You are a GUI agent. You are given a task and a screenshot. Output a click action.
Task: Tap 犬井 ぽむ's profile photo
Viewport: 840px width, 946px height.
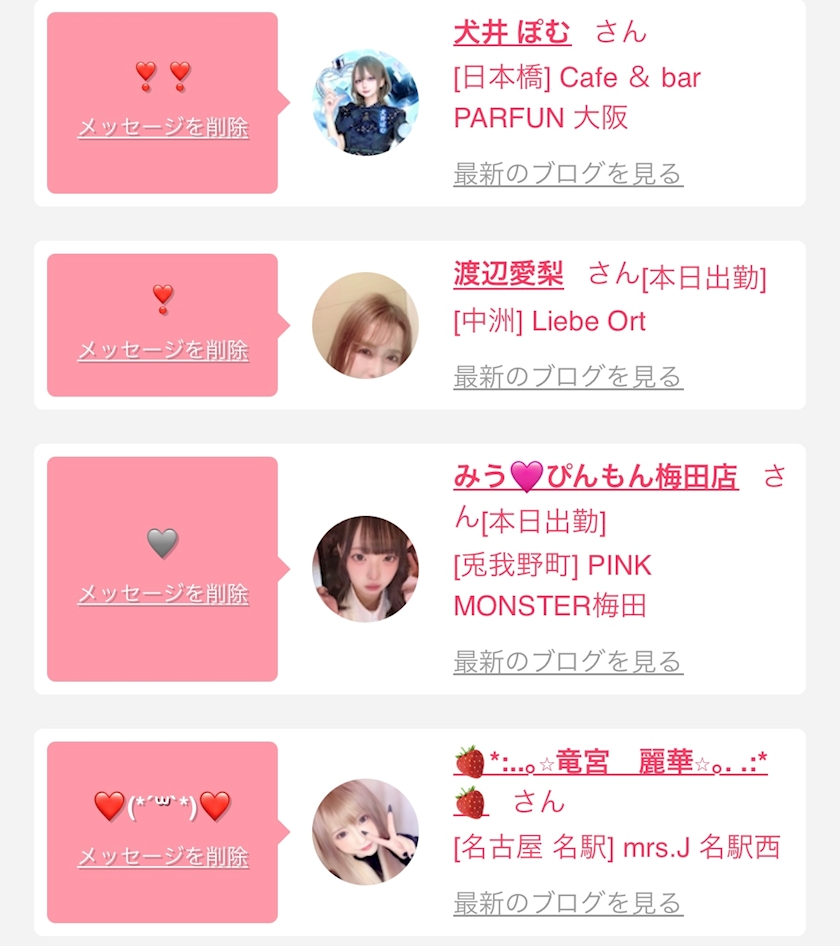[365, 103]
